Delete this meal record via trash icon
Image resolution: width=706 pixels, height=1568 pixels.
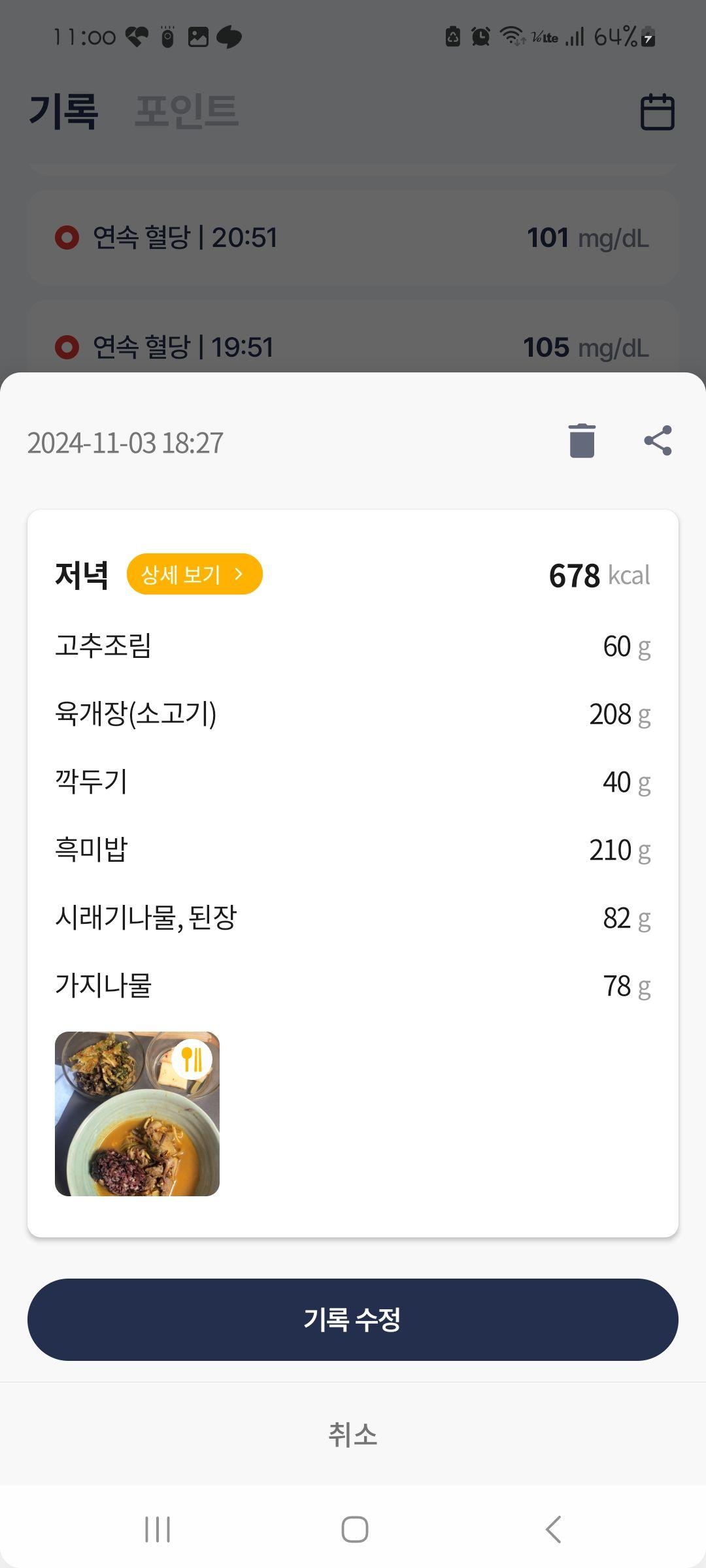click(581, 441)
